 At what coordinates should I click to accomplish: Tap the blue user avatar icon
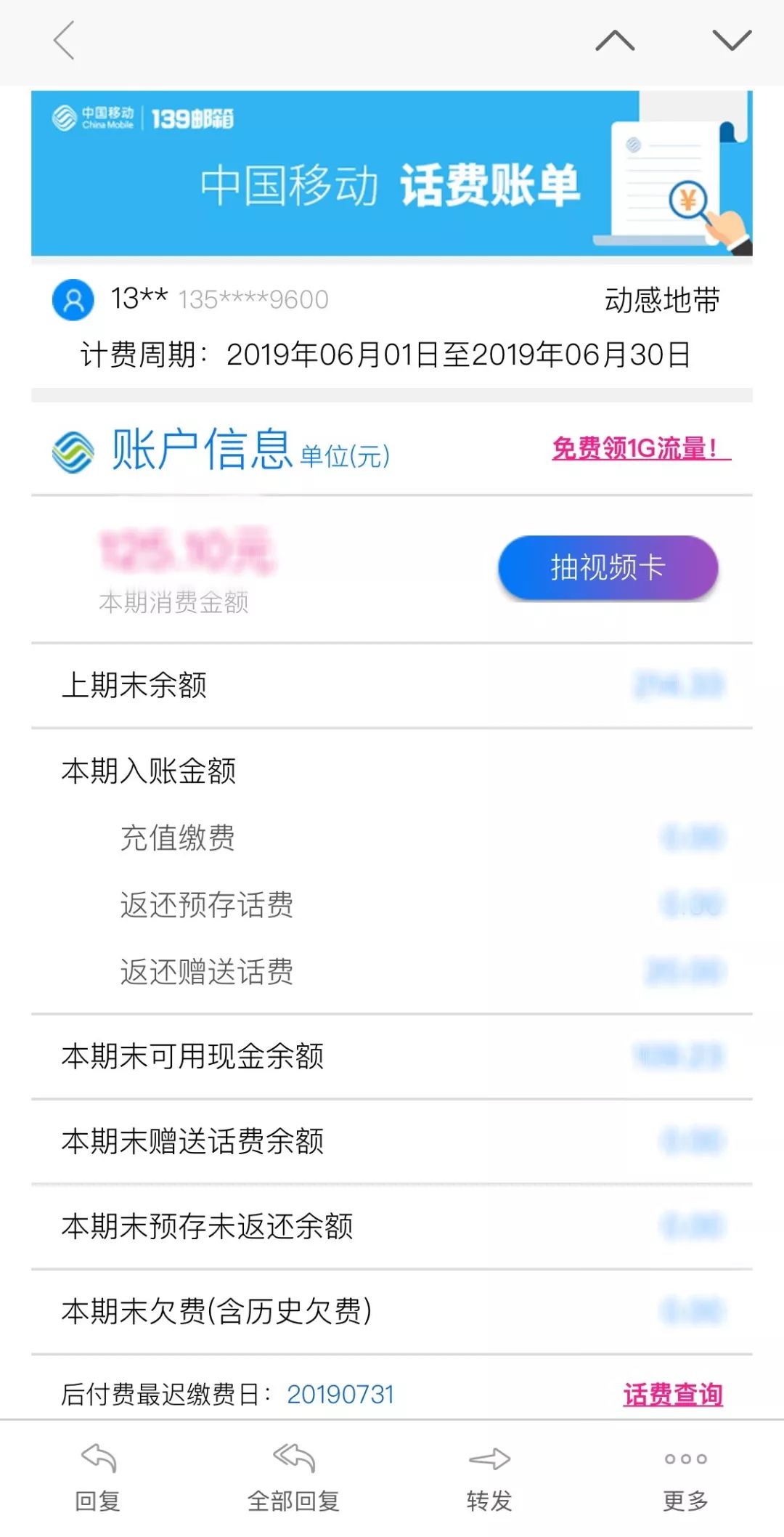(x=73, y=300)
